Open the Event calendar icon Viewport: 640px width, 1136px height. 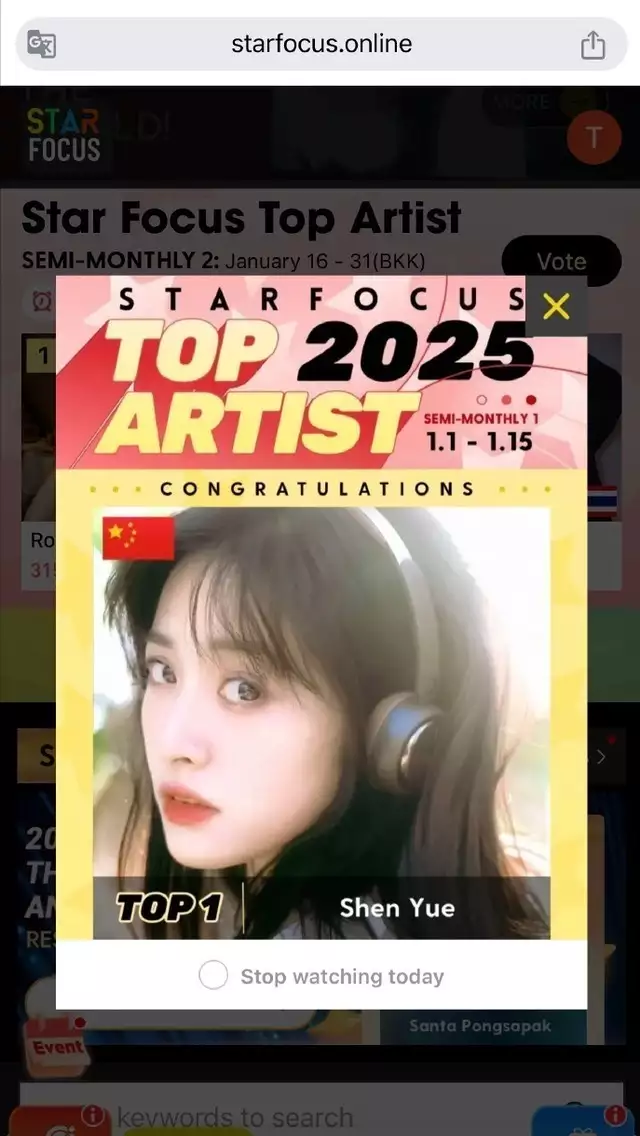(x=57, y=1043)
